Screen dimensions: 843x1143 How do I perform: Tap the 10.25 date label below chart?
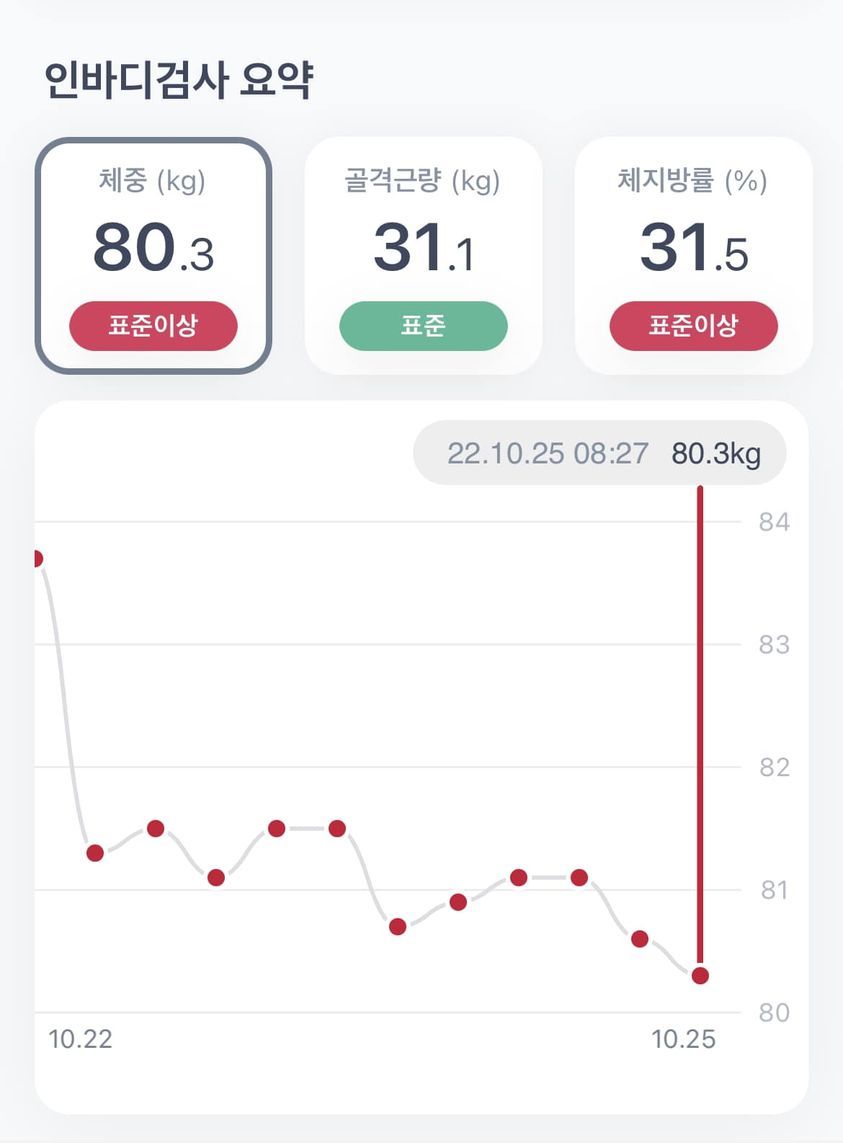tap(684, 1040)
